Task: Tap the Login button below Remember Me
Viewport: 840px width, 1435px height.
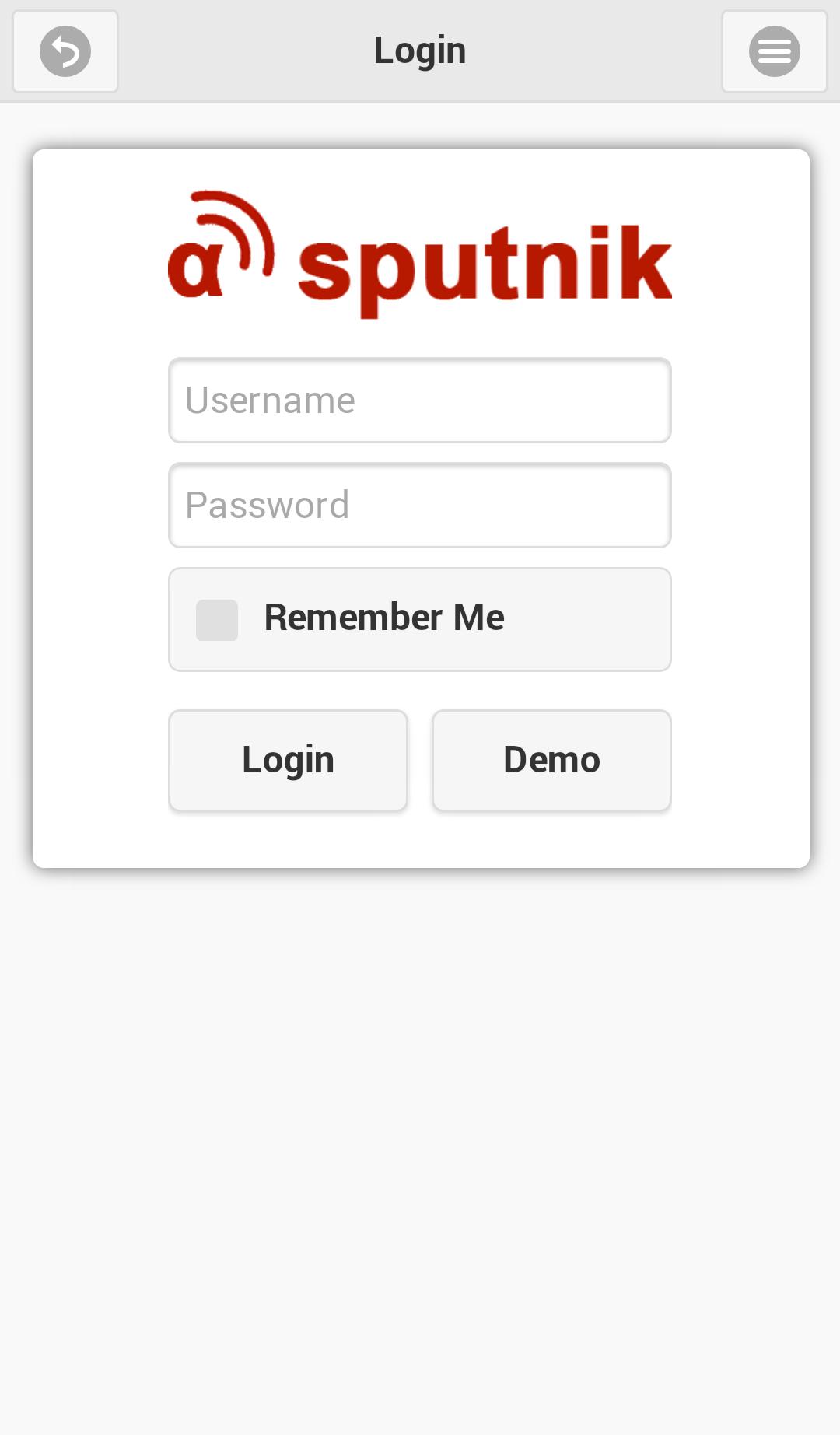Action: point(288,760)
